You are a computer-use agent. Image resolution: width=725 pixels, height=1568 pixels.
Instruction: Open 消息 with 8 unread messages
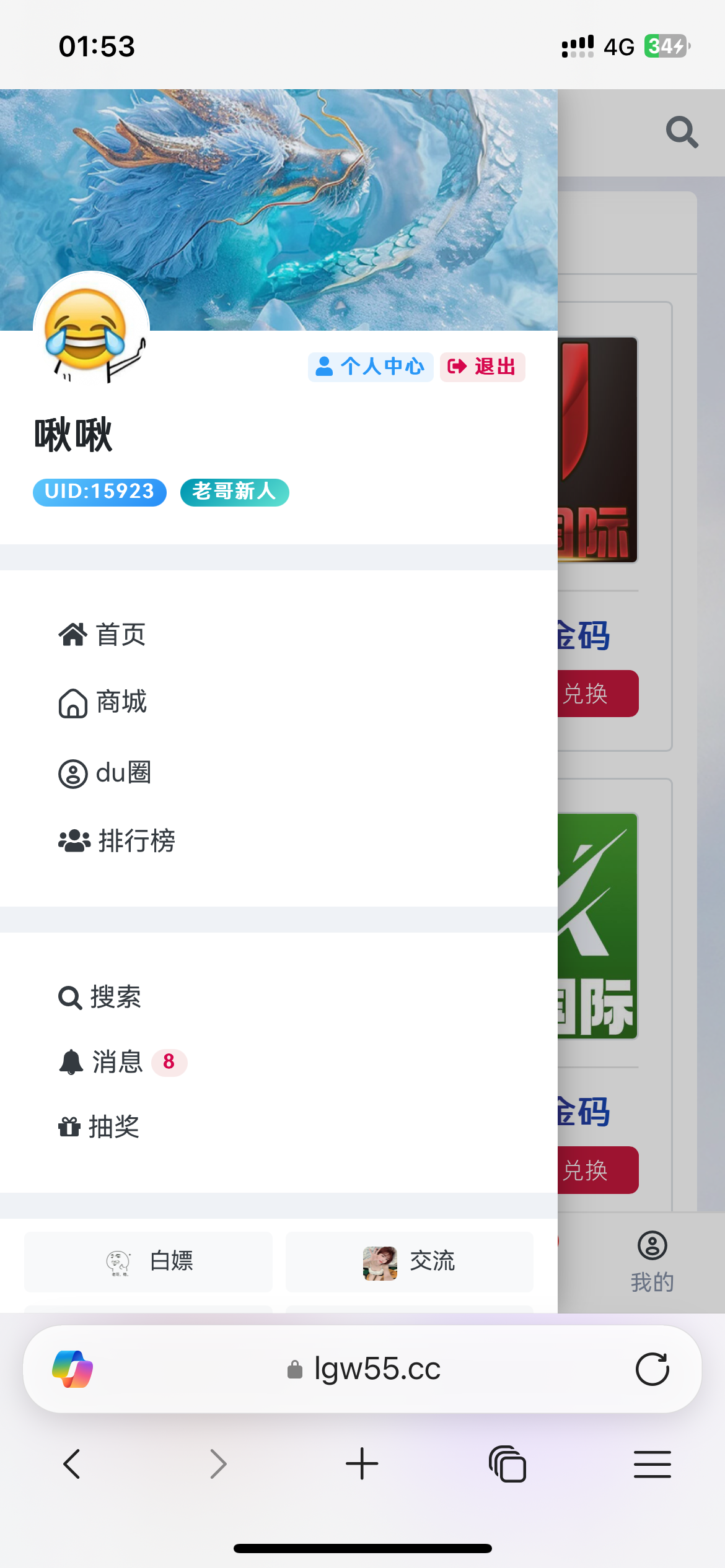pos(122,1062)
